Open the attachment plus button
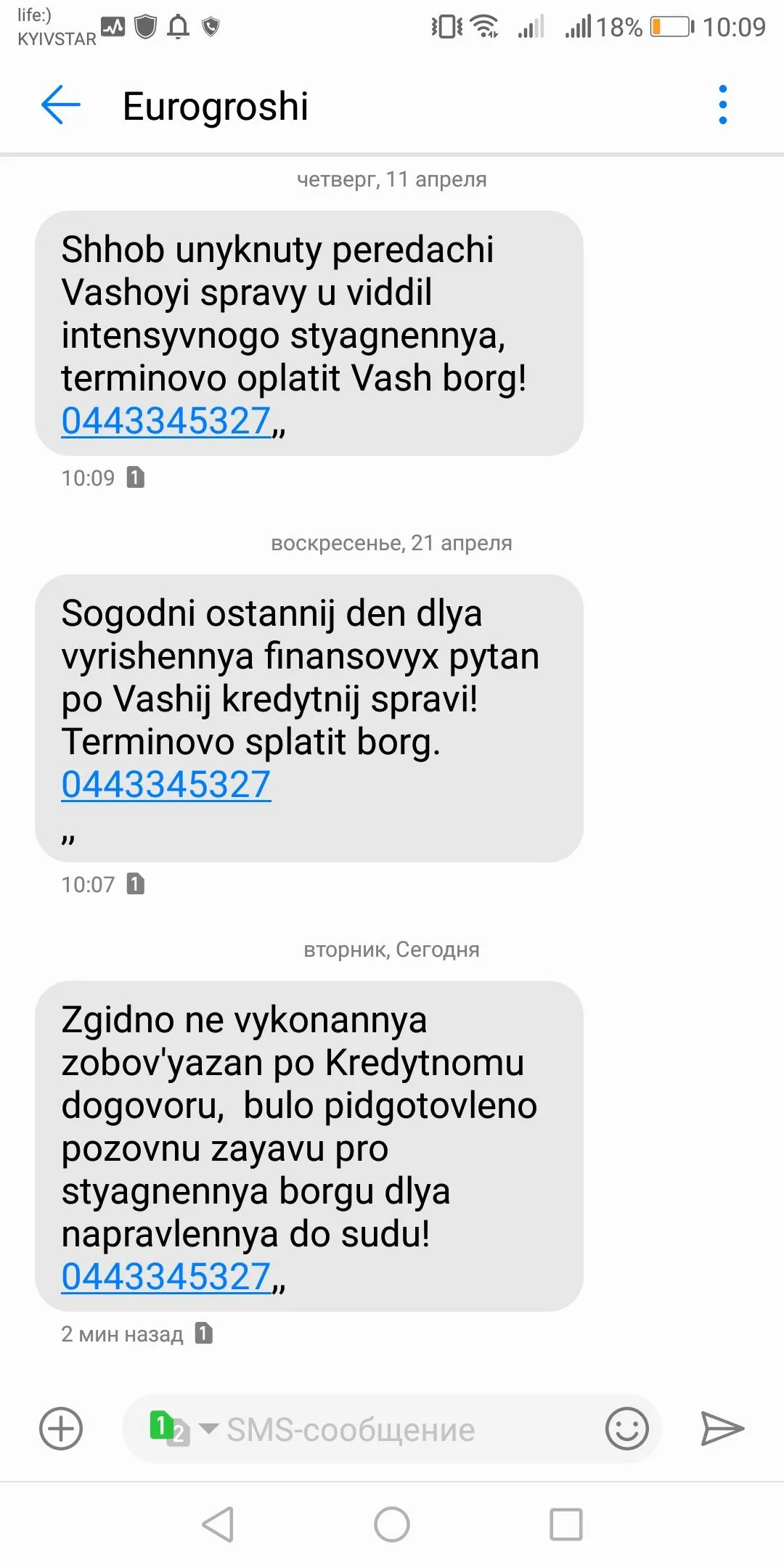The width and height of the screenshot is (784, 1568). 61,1429
